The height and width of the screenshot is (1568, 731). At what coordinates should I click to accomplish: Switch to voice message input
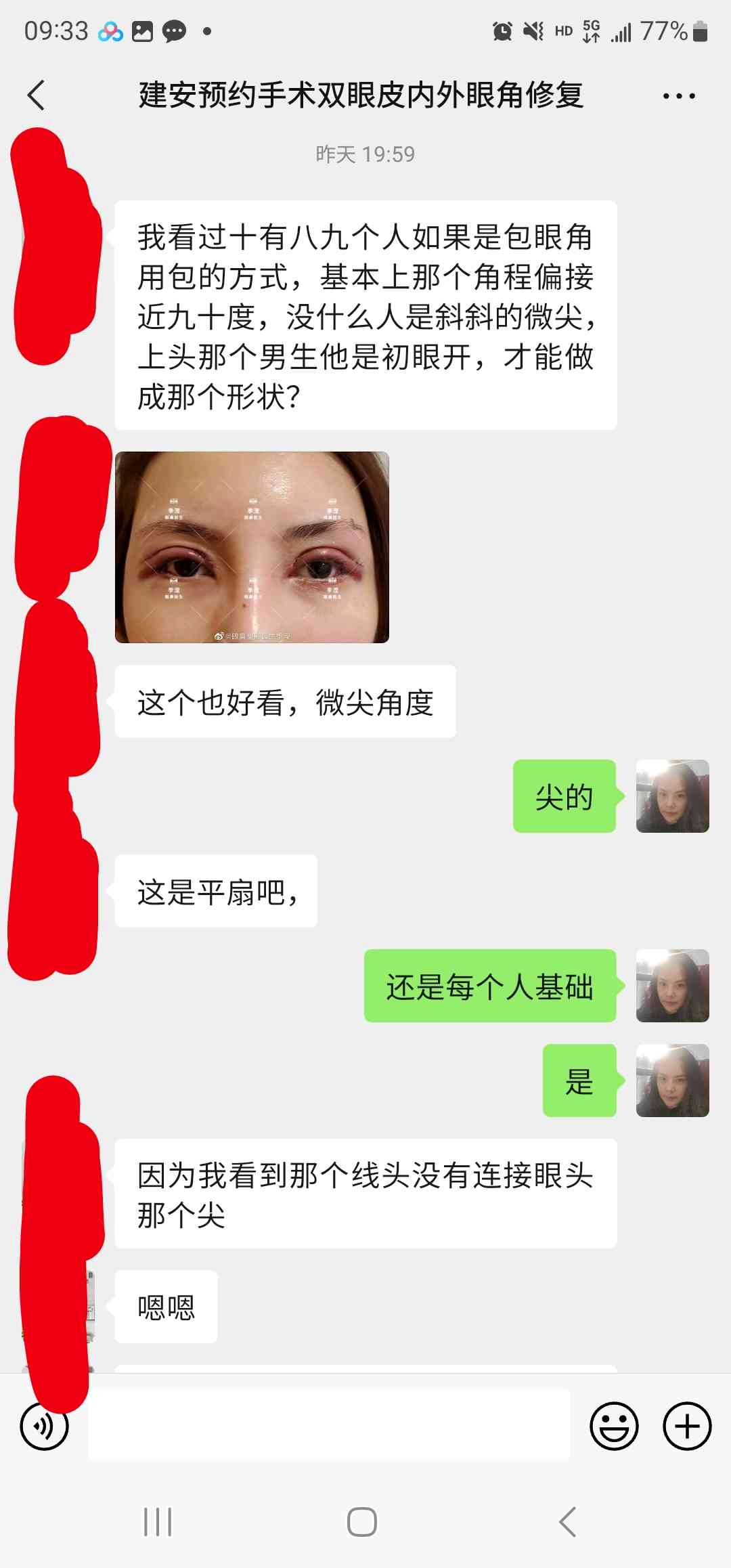tap(45, 1425)
